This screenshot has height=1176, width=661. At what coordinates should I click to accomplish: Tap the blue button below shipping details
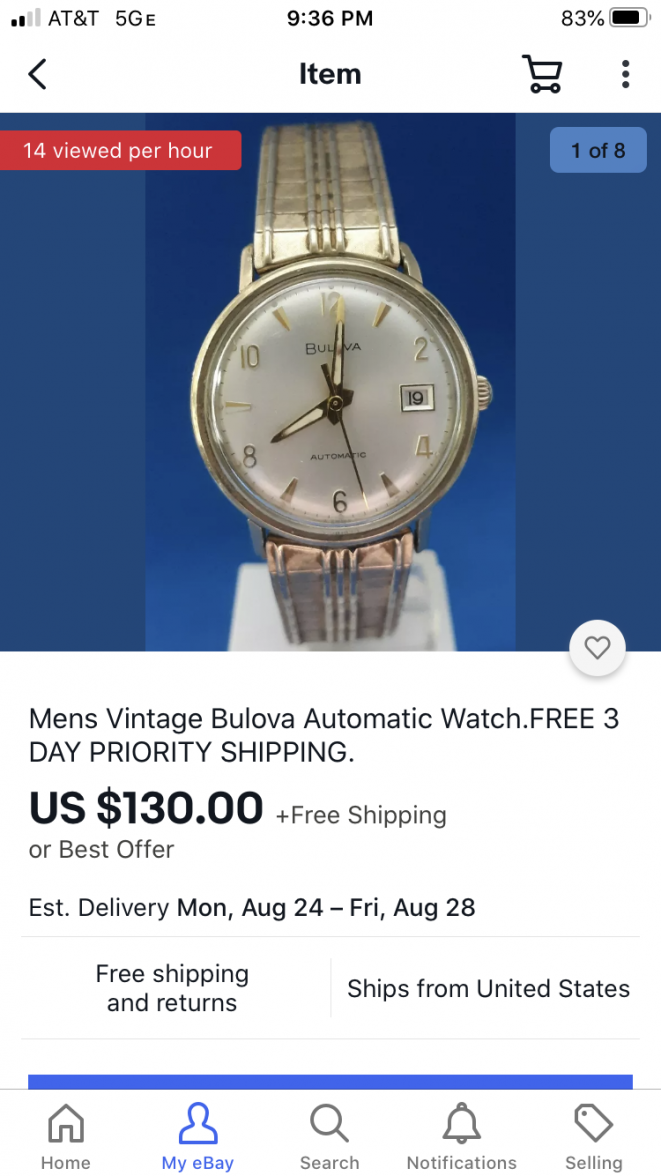click(x=330, y=1082)
